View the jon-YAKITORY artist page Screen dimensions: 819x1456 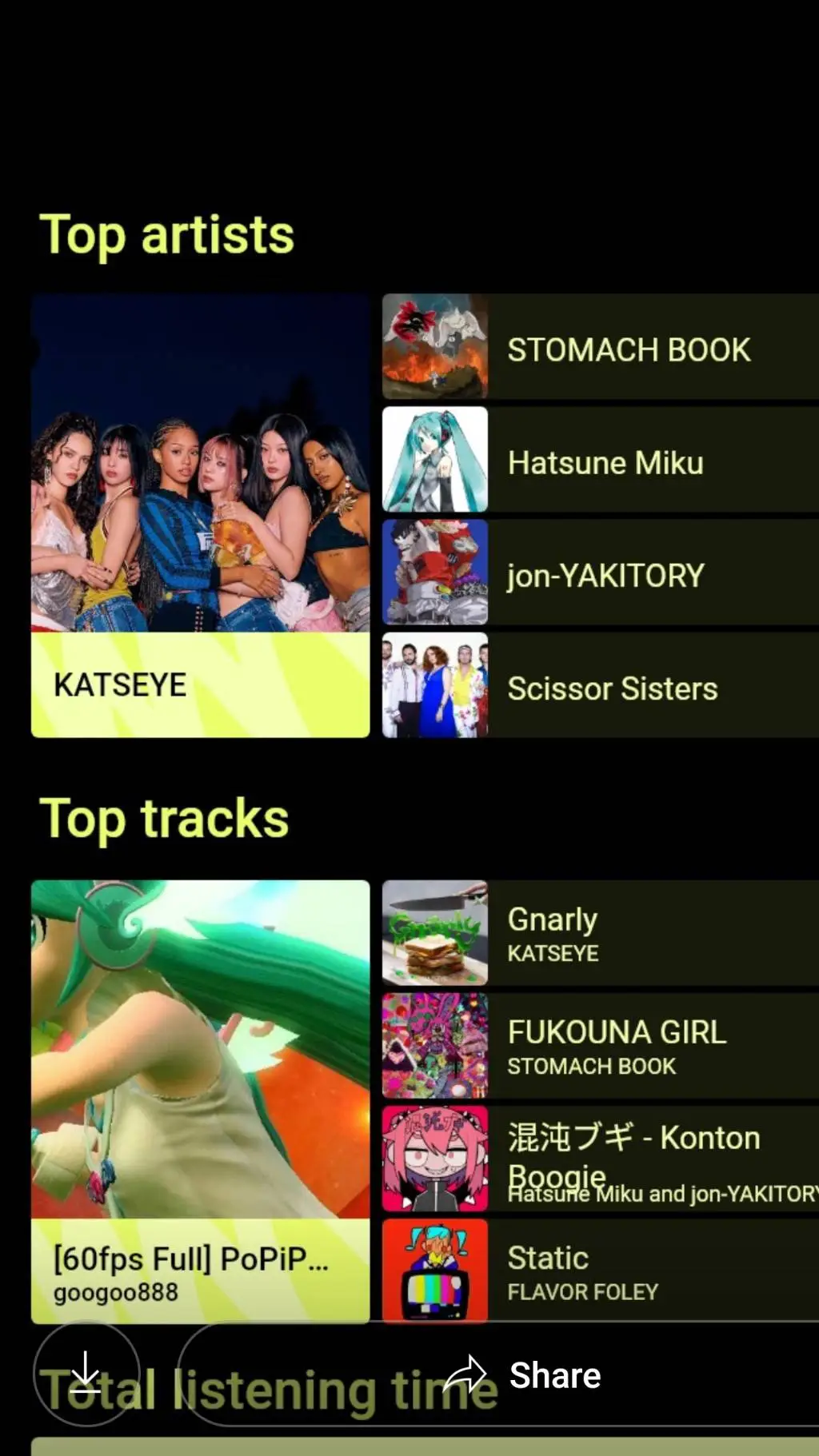[600, 573]
